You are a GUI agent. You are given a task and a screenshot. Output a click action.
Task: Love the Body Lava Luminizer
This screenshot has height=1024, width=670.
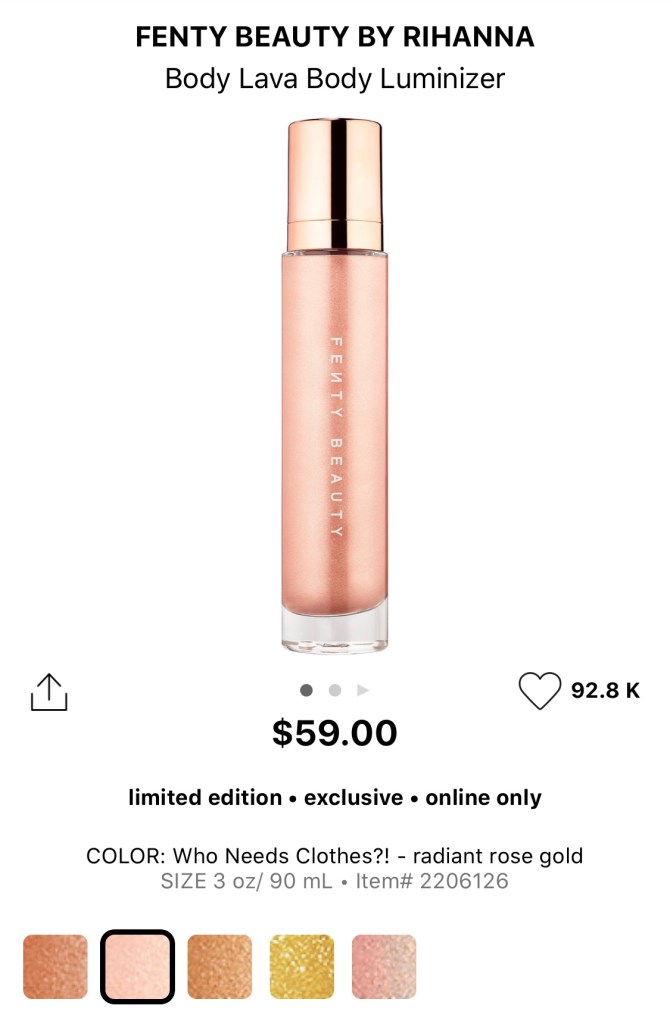tap(540, 690)
